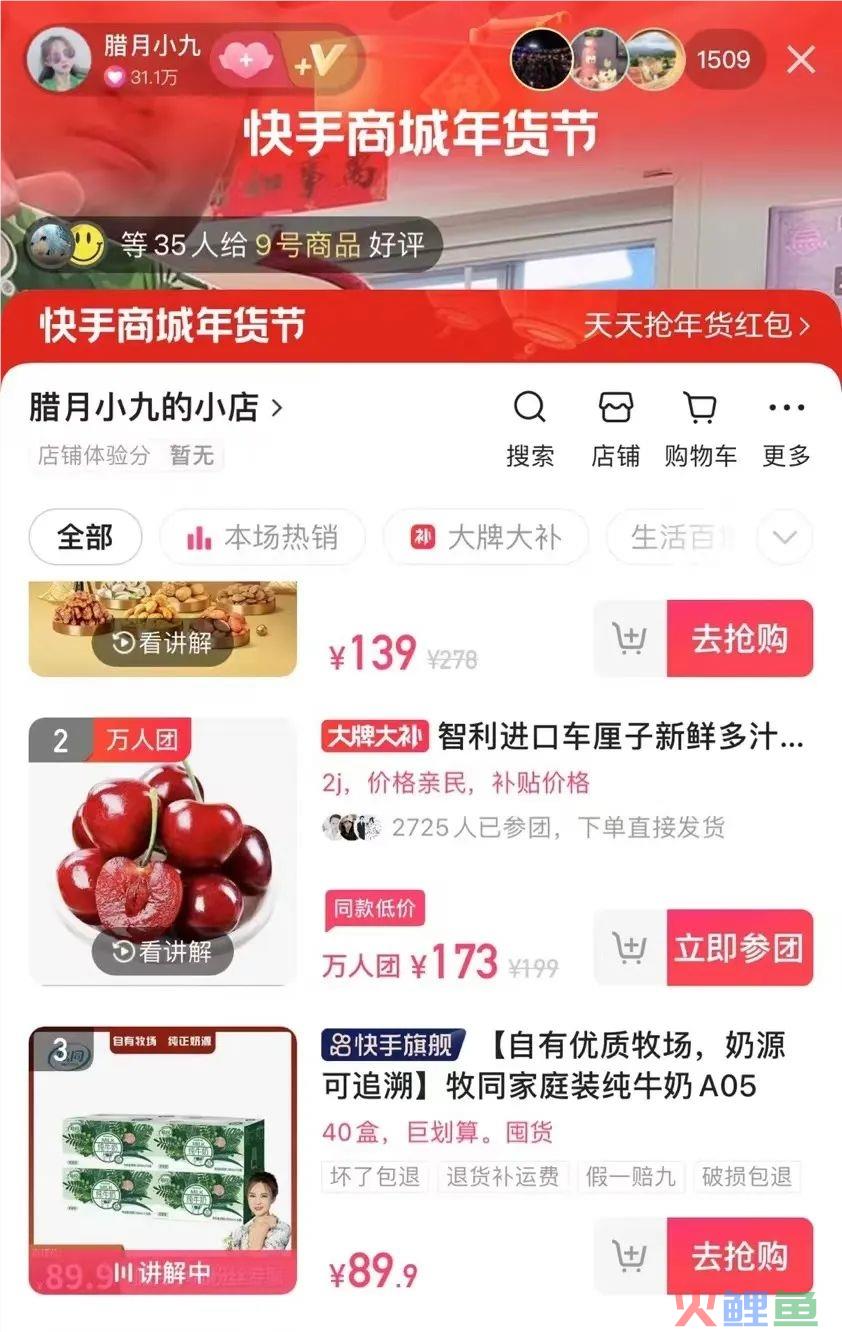The image size is (842, 1332).
Task: Expand the category dropdown arrow
Action: tap(784, 538)
